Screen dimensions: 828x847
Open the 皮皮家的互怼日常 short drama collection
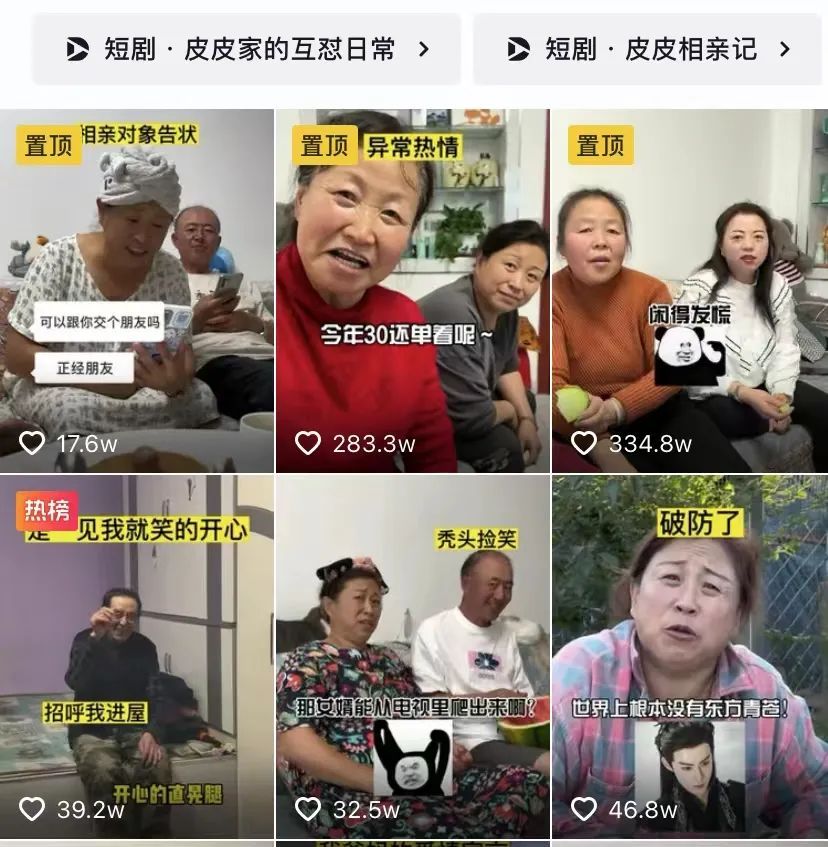click(x=246, y=49)
